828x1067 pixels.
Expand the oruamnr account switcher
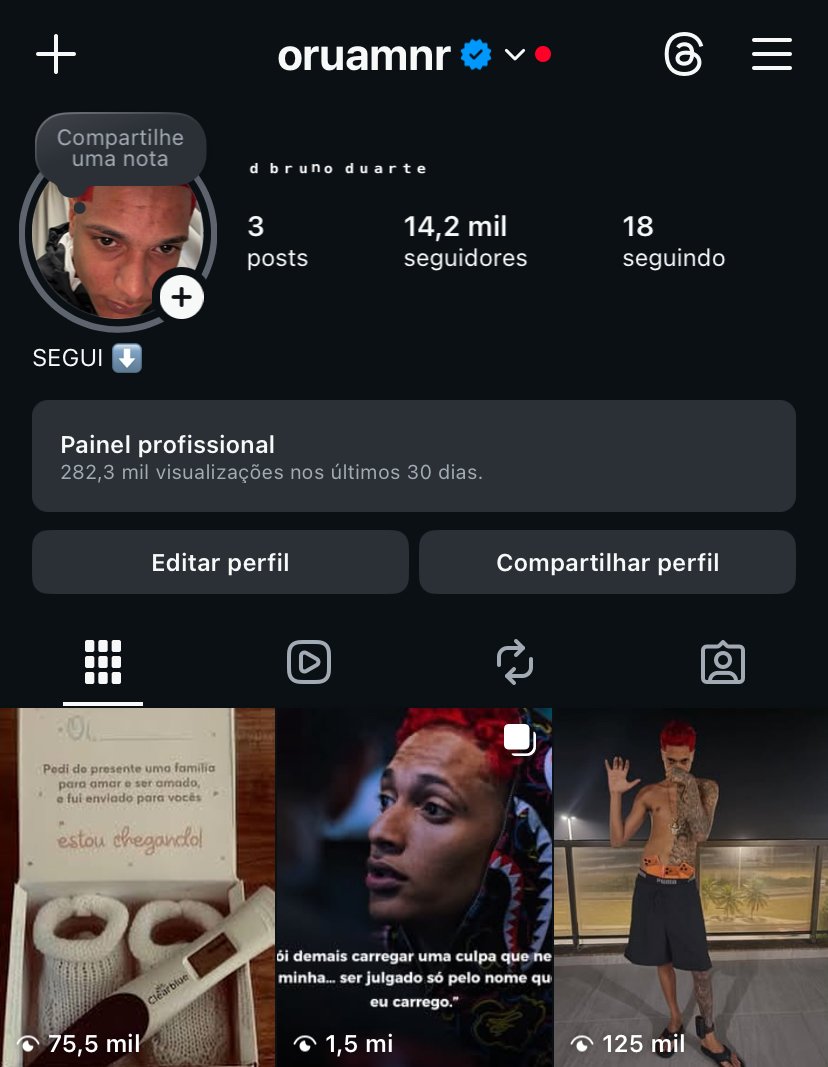click(514, 55)
